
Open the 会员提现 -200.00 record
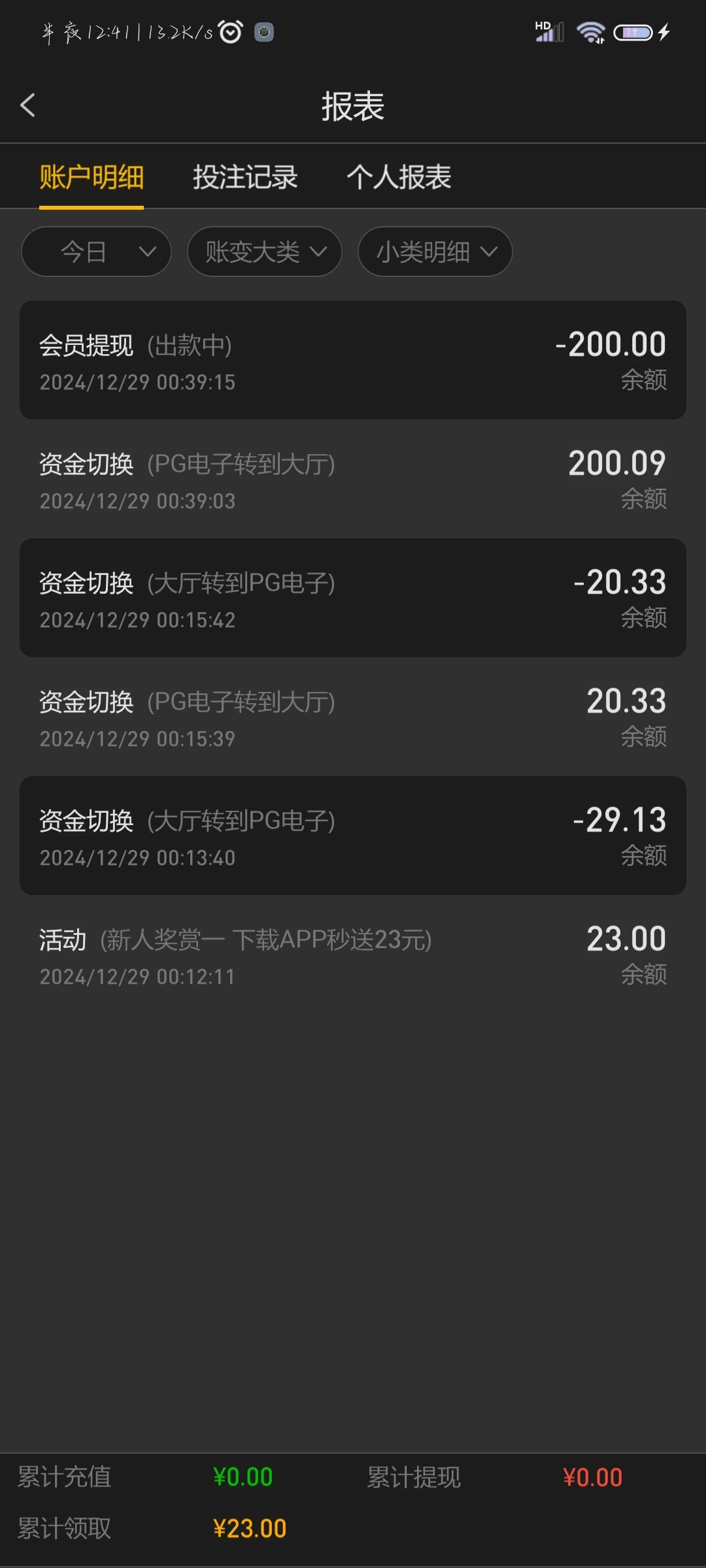point(353,360)
